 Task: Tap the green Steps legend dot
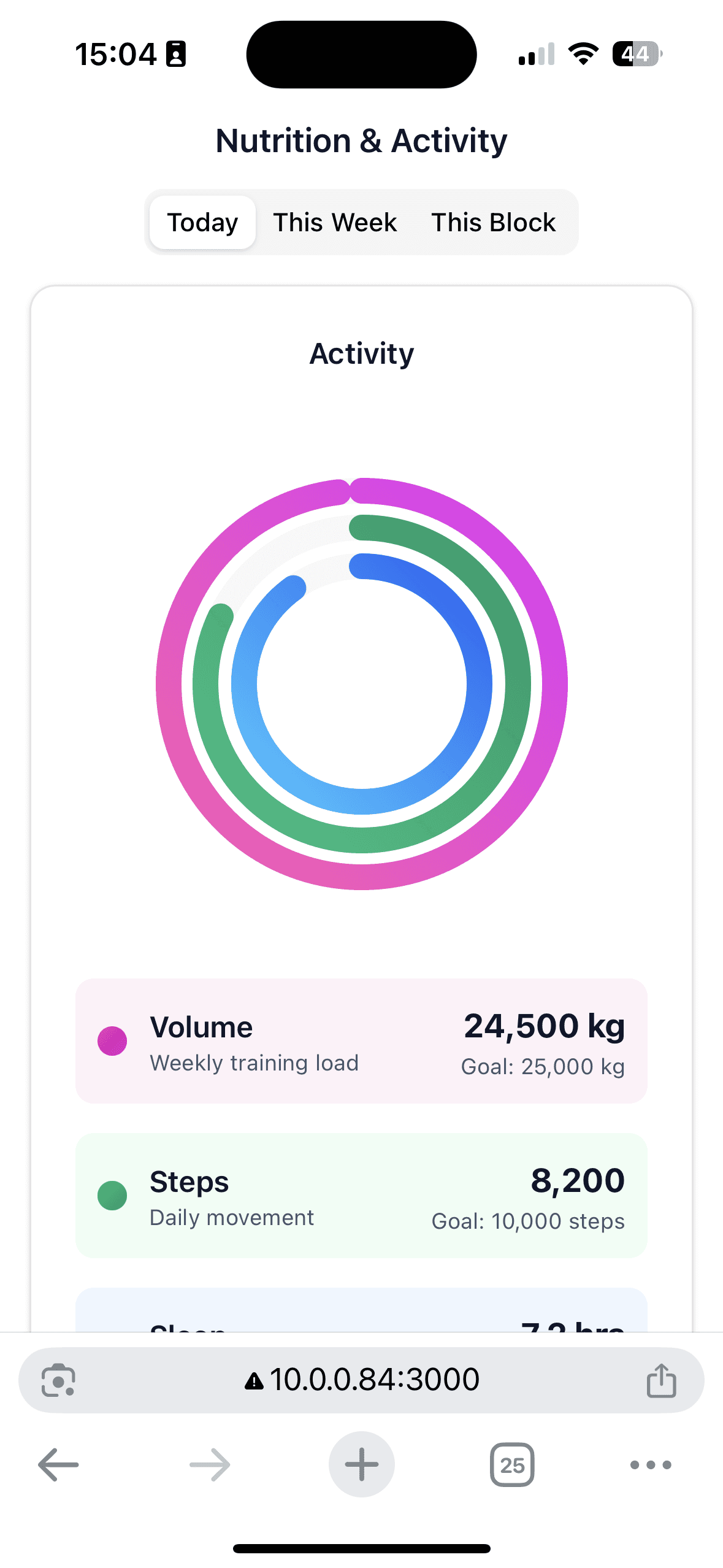pos(112,1195)
